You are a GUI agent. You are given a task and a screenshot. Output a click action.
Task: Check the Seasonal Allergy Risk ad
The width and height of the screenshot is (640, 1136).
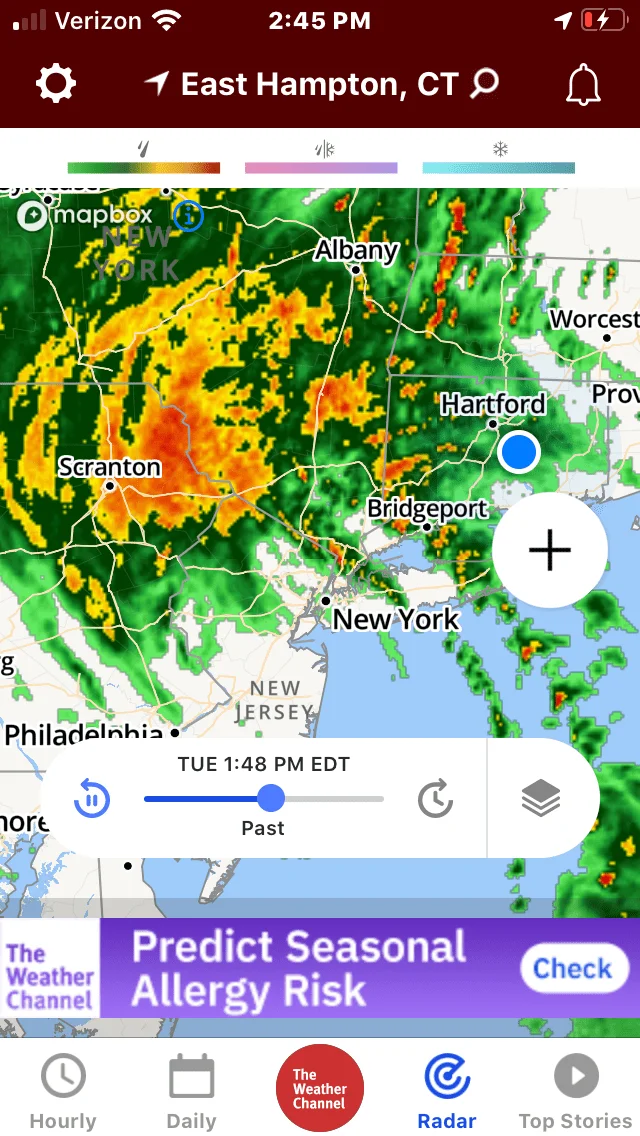(x=570, y=968)
